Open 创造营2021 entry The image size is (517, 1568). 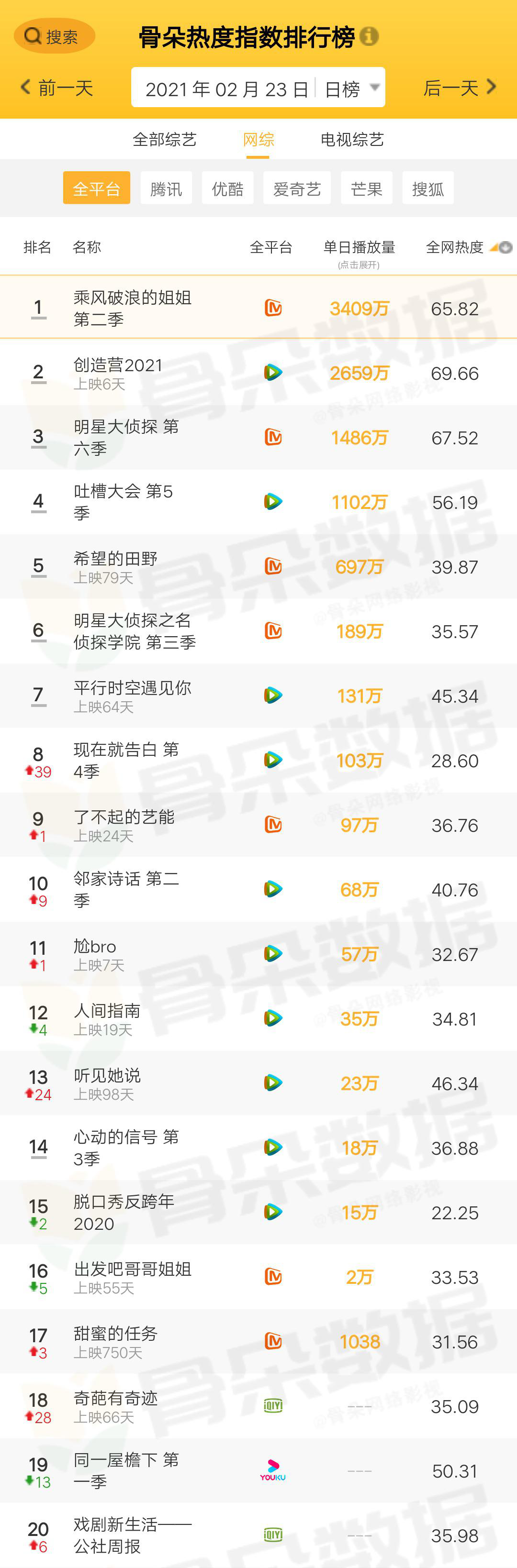[x=118, y=373]
